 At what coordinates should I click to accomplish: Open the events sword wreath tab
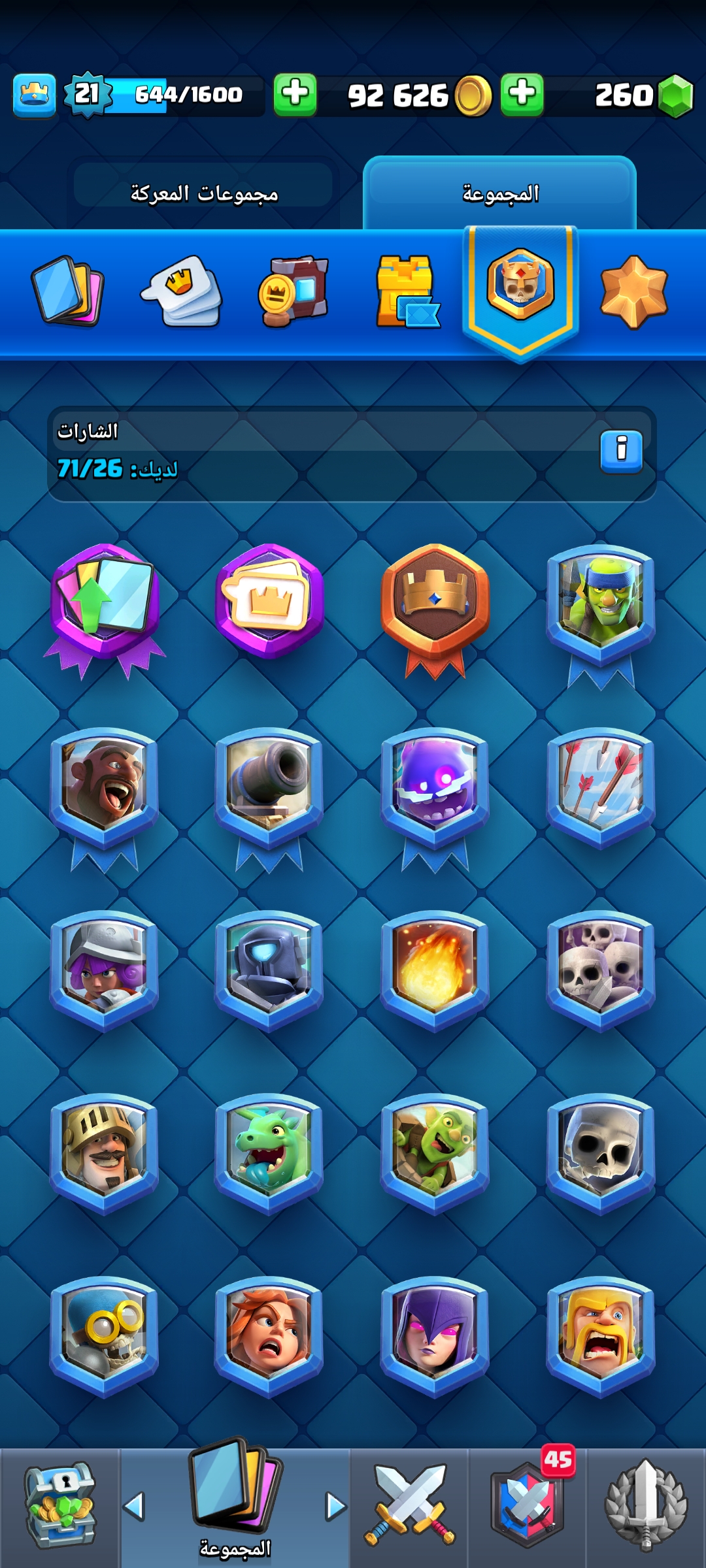tap(646, 1506)
